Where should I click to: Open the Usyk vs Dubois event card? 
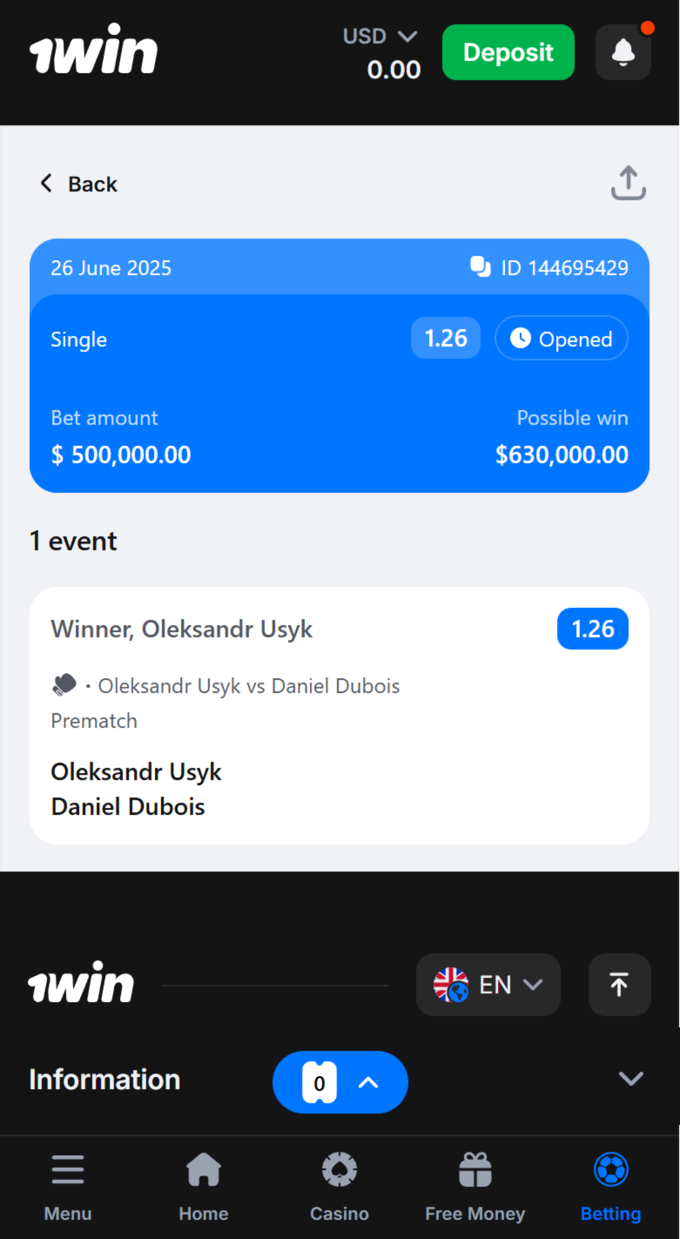point(339,715)
